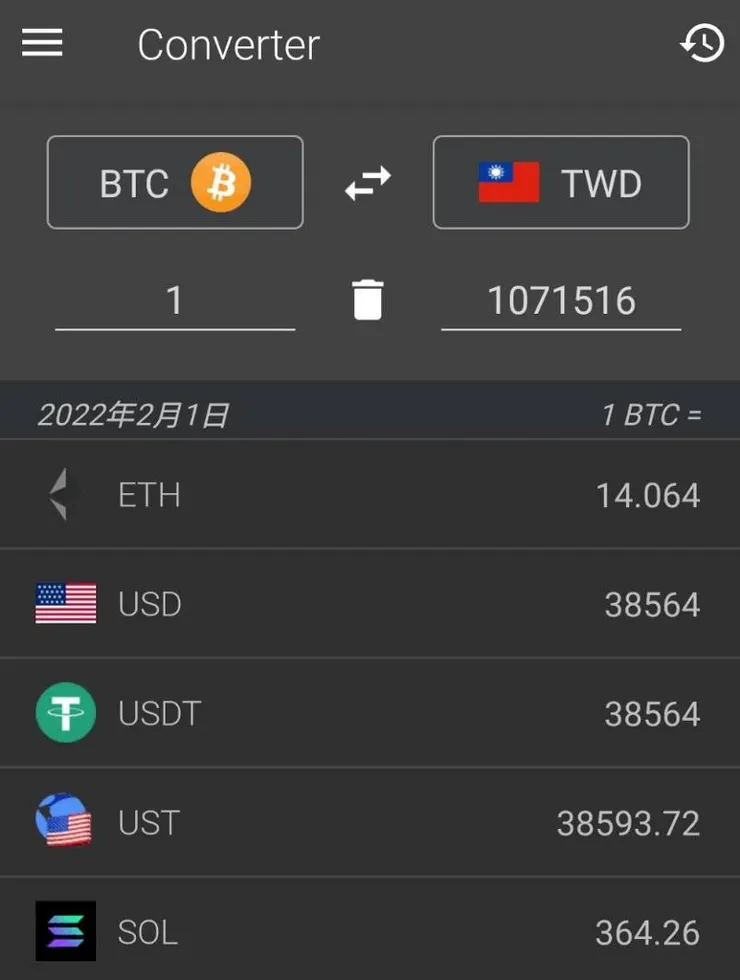Click the Taiwan flag icon
The height and width of the screenshot is (980, 740).
pyautogui.click(x=507, y=183)
